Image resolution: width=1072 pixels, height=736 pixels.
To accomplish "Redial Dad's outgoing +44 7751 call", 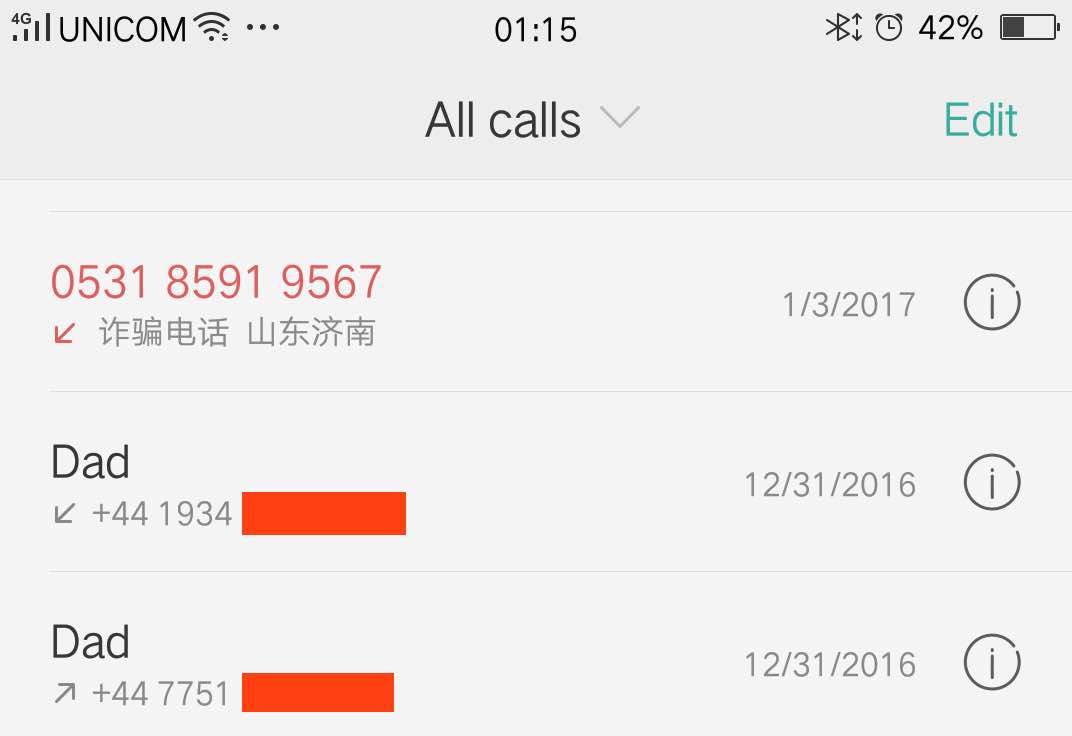I will click(x=300, y=663).
